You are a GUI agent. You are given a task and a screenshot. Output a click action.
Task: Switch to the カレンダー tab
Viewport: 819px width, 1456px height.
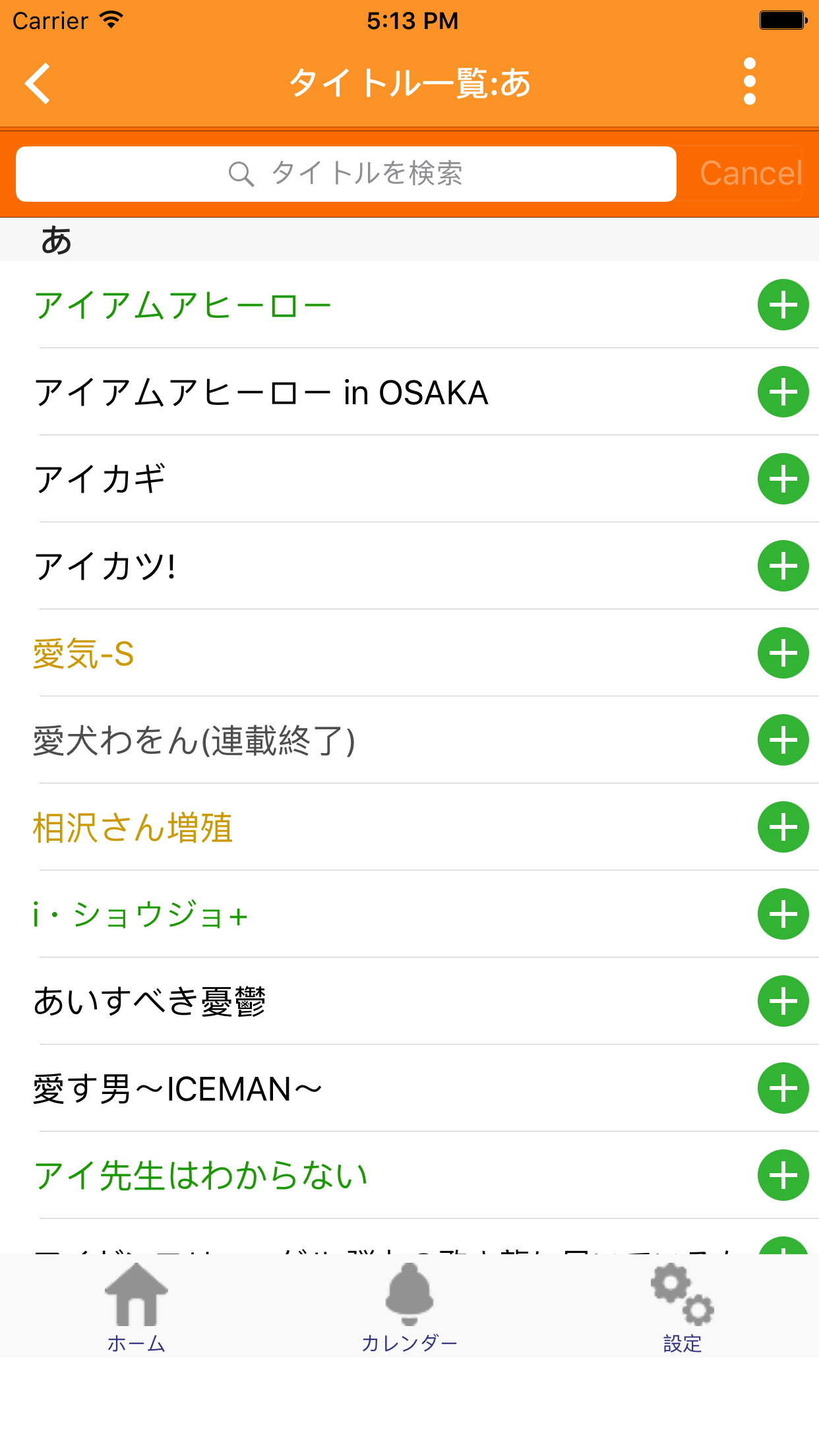(x=409, y=1307)
